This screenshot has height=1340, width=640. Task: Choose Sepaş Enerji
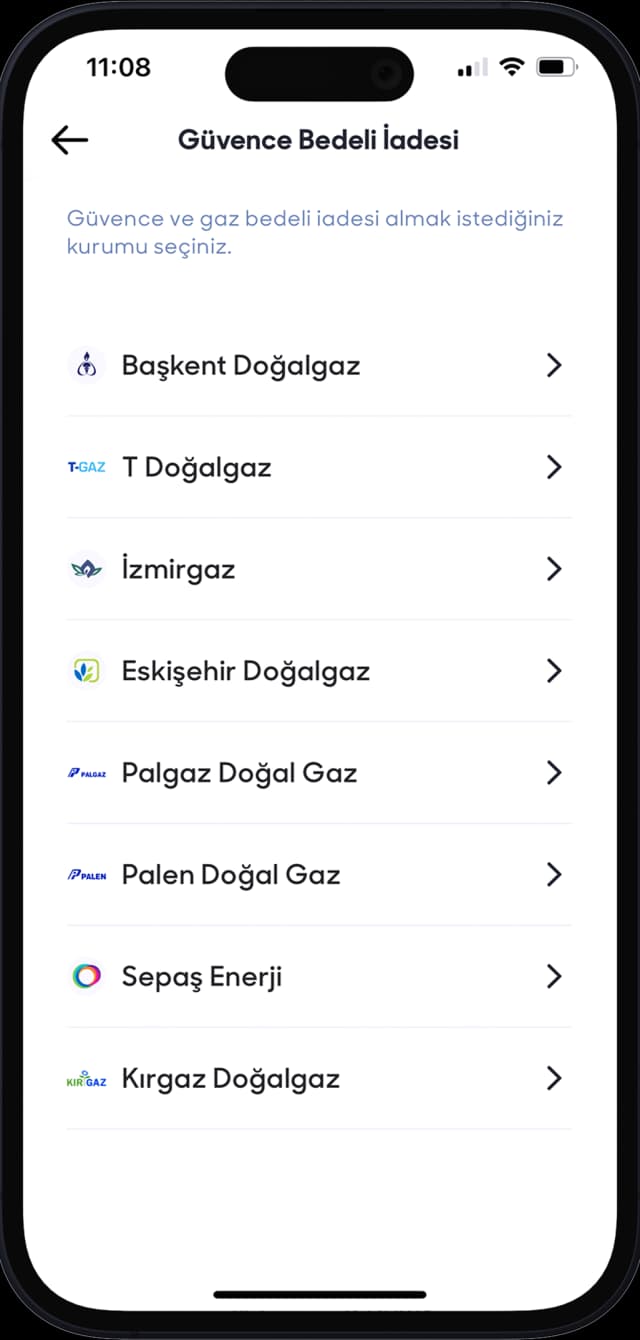[202, 977]
